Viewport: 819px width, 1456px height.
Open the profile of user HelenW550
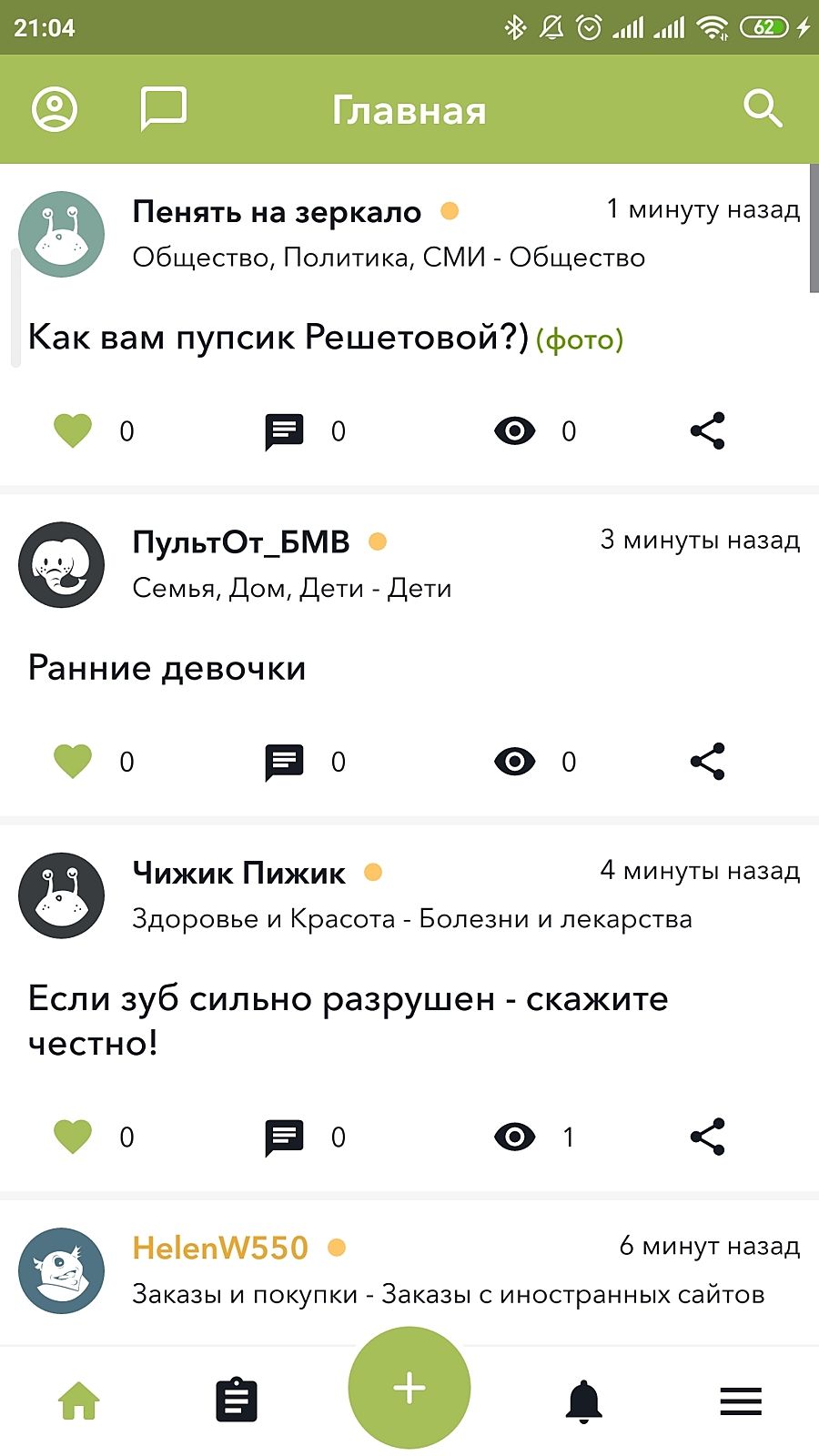pos(220,1248)
